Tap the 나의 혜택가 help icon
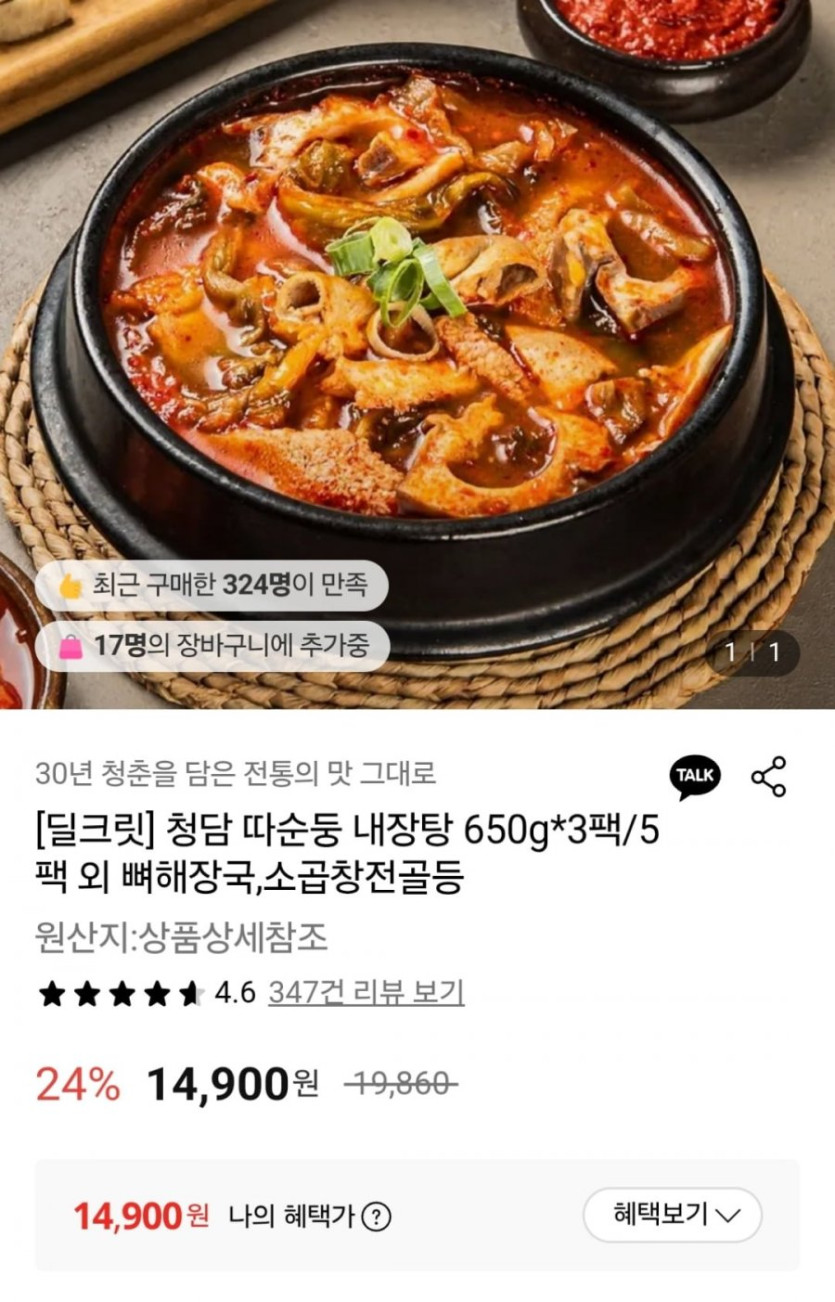The width and height of the screenshot is (835, 1302). pos(376,1217)
